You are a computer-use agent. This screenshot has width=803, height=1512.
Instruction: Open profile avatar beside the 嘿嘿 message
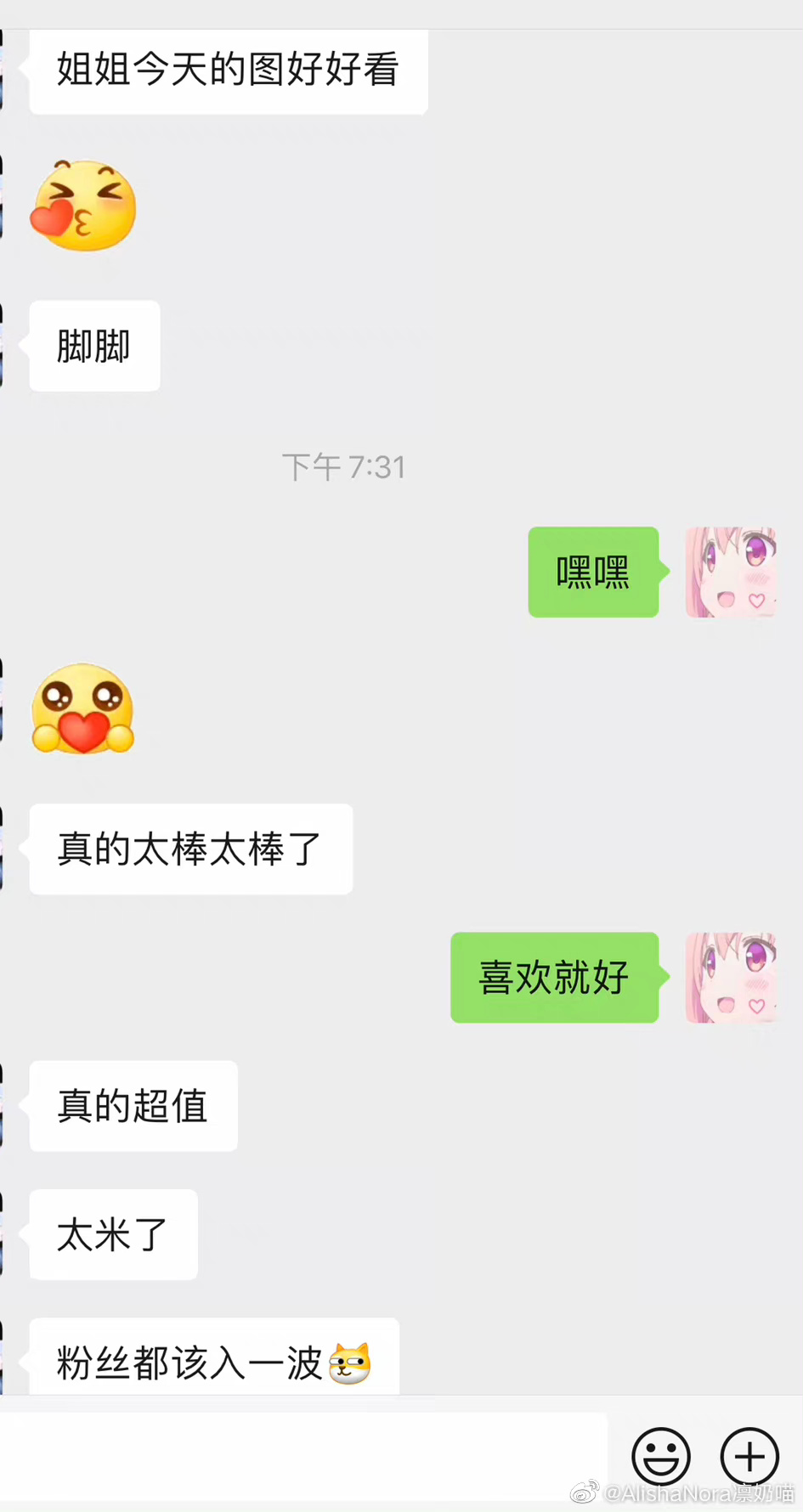731,572
